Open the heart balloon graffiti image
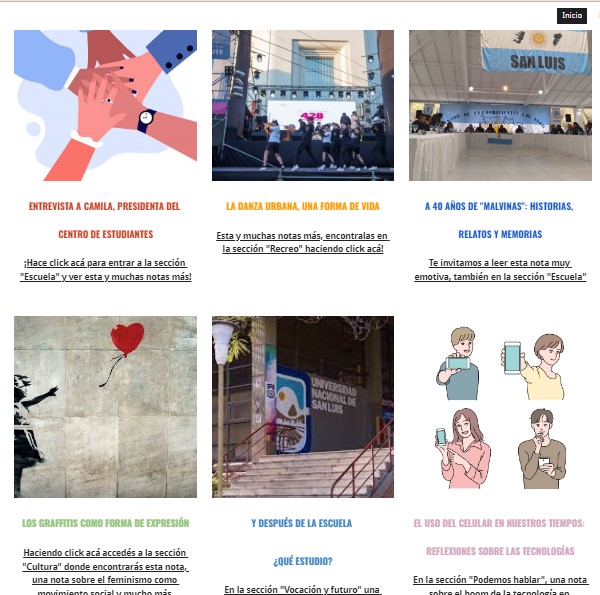600x595 pixels. pyautogui.click(x=105, y=406)
